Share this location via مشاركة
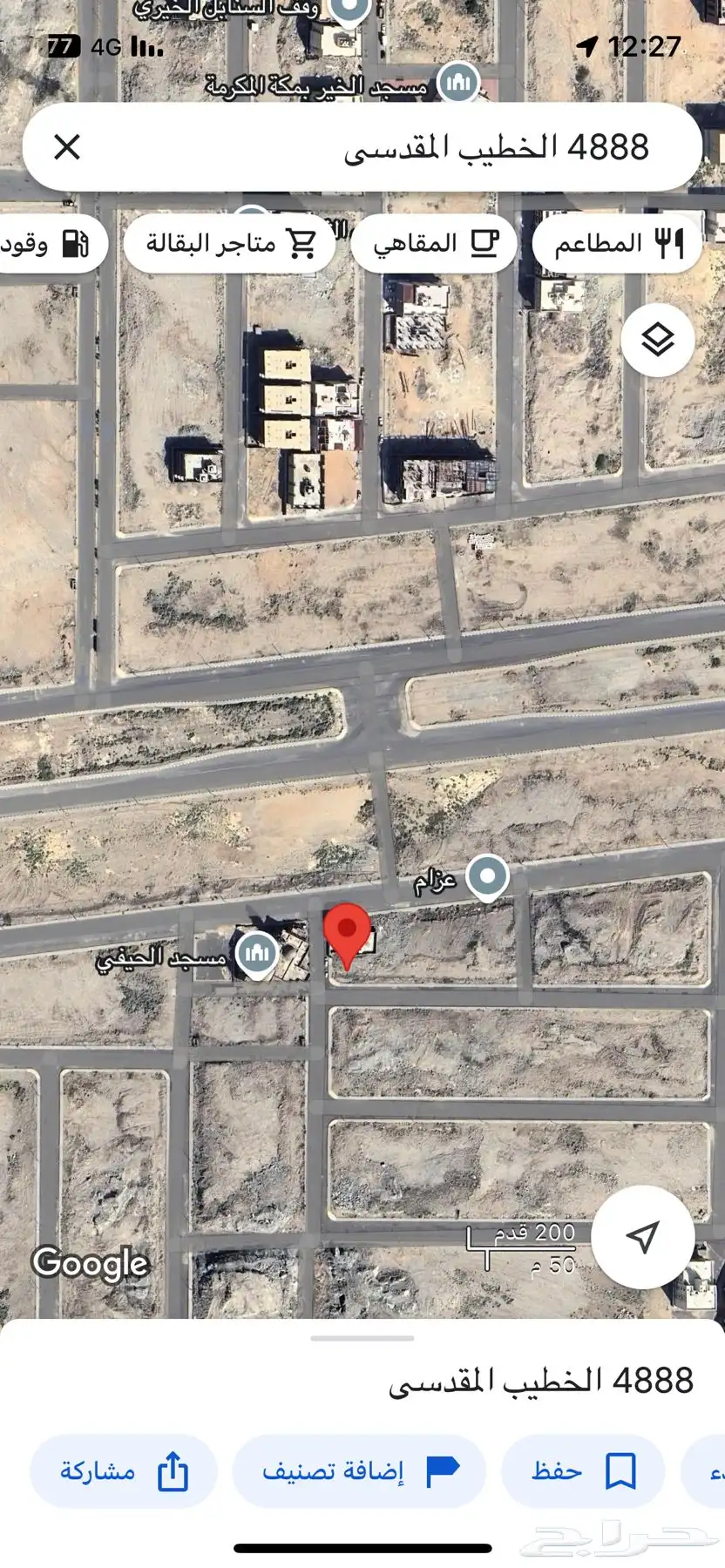725x1568 pixels. [123, 1471]
